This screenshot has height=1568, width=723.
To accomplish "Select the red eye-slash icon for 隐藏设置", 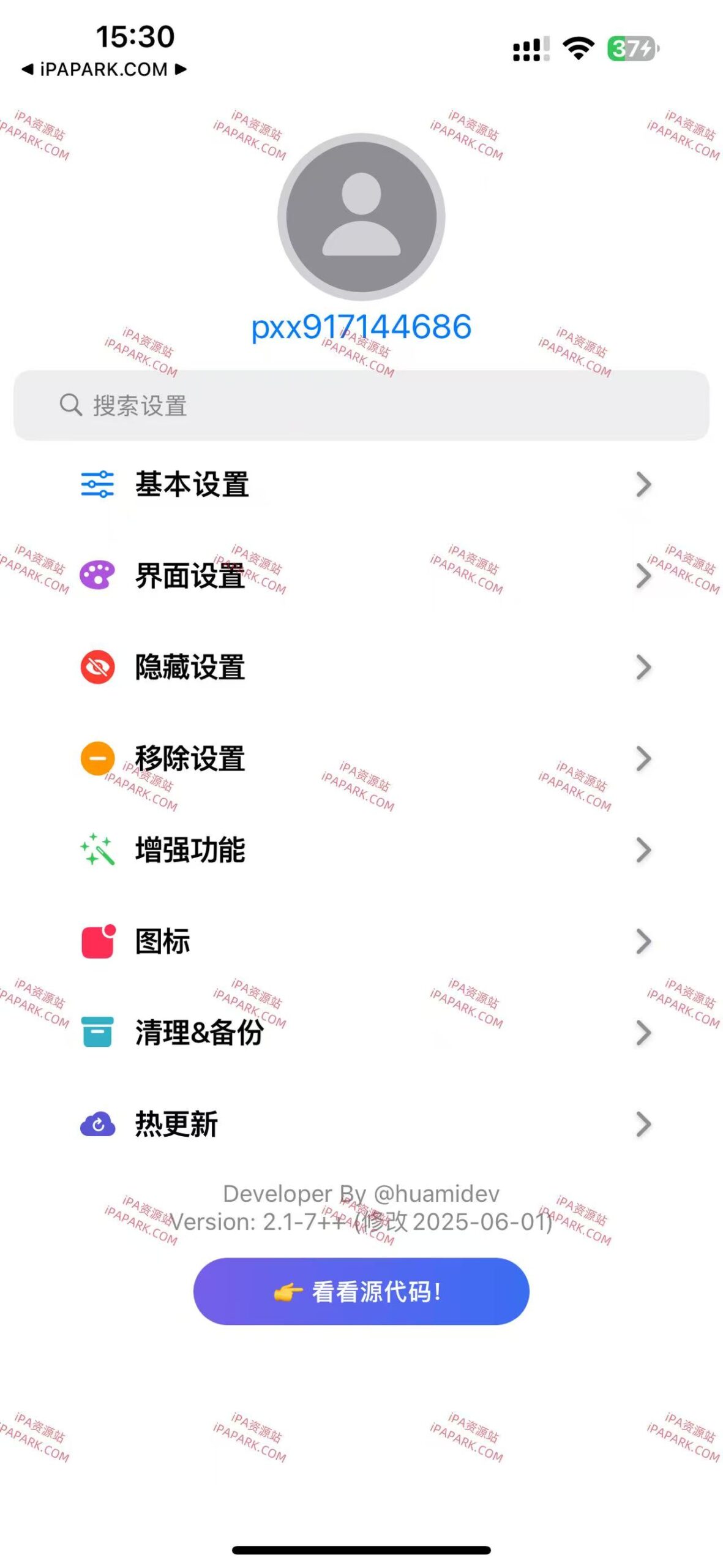I will pyautogui.click(x=98, y=667).
